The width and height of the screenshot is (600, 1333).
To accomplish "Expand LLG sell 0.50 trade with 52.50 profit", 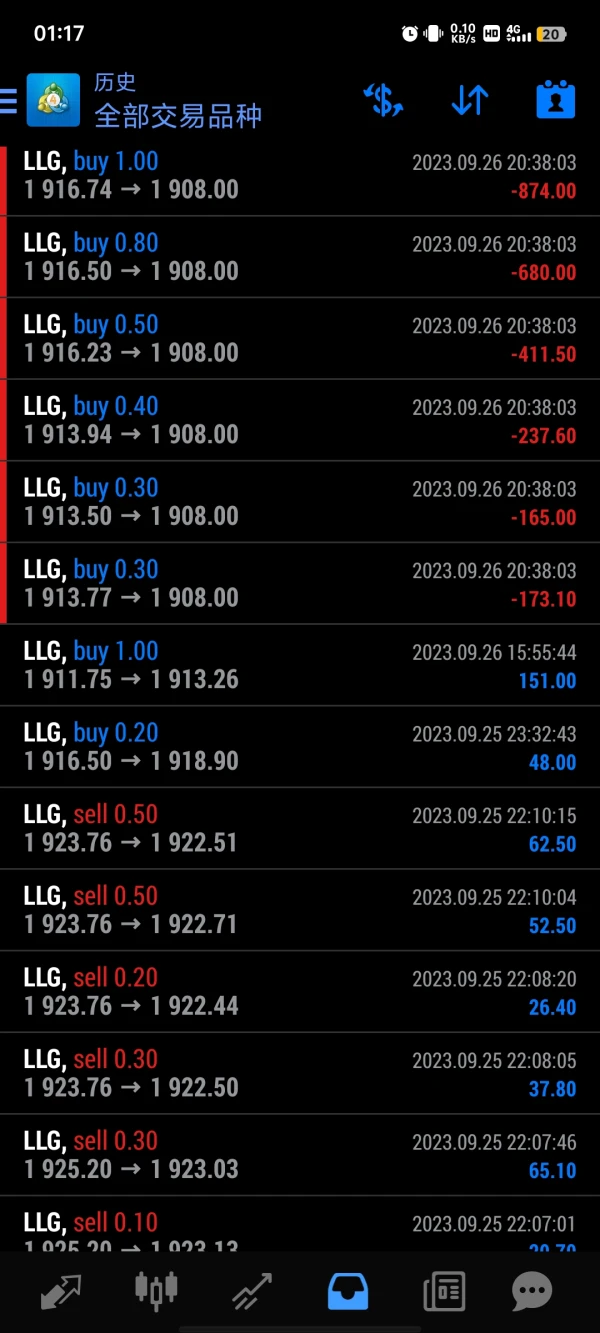I will click(300, 911).
